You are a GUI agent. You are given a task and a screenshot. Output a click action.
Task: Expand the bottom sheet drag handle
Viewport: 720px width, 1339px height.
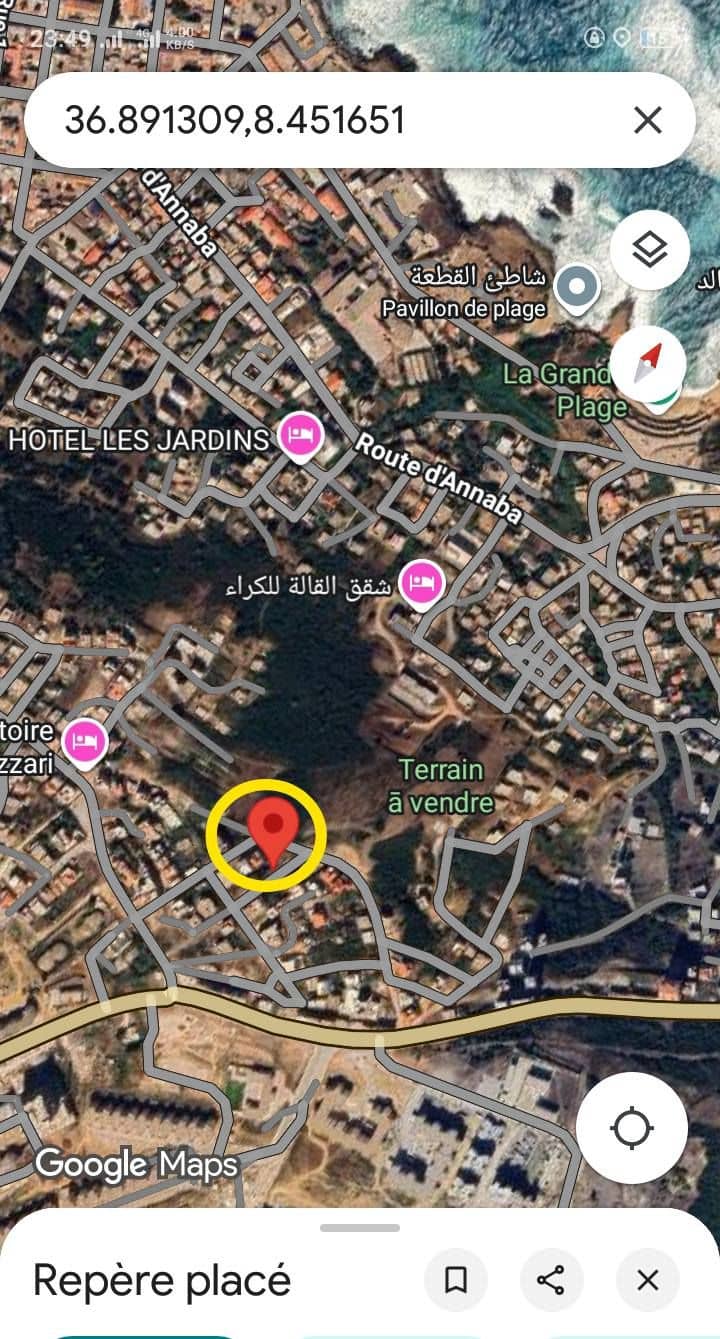[360, 1228]
